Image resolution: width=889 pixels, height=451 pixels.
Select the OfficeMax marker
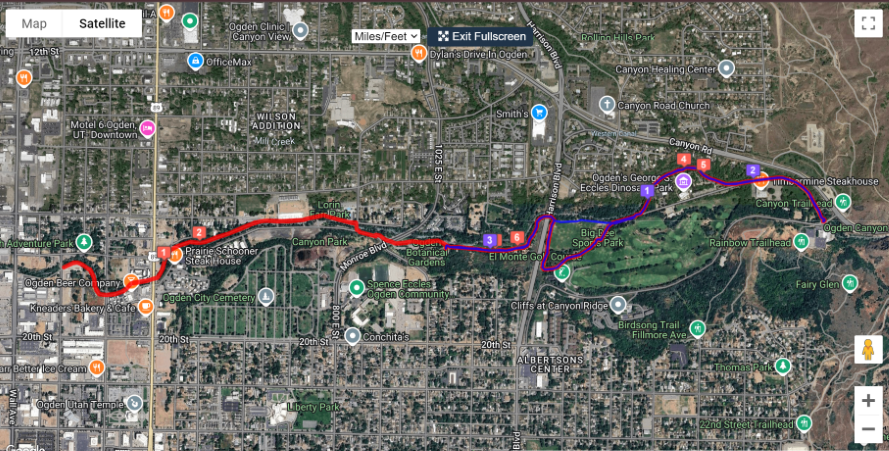(195, 62)
